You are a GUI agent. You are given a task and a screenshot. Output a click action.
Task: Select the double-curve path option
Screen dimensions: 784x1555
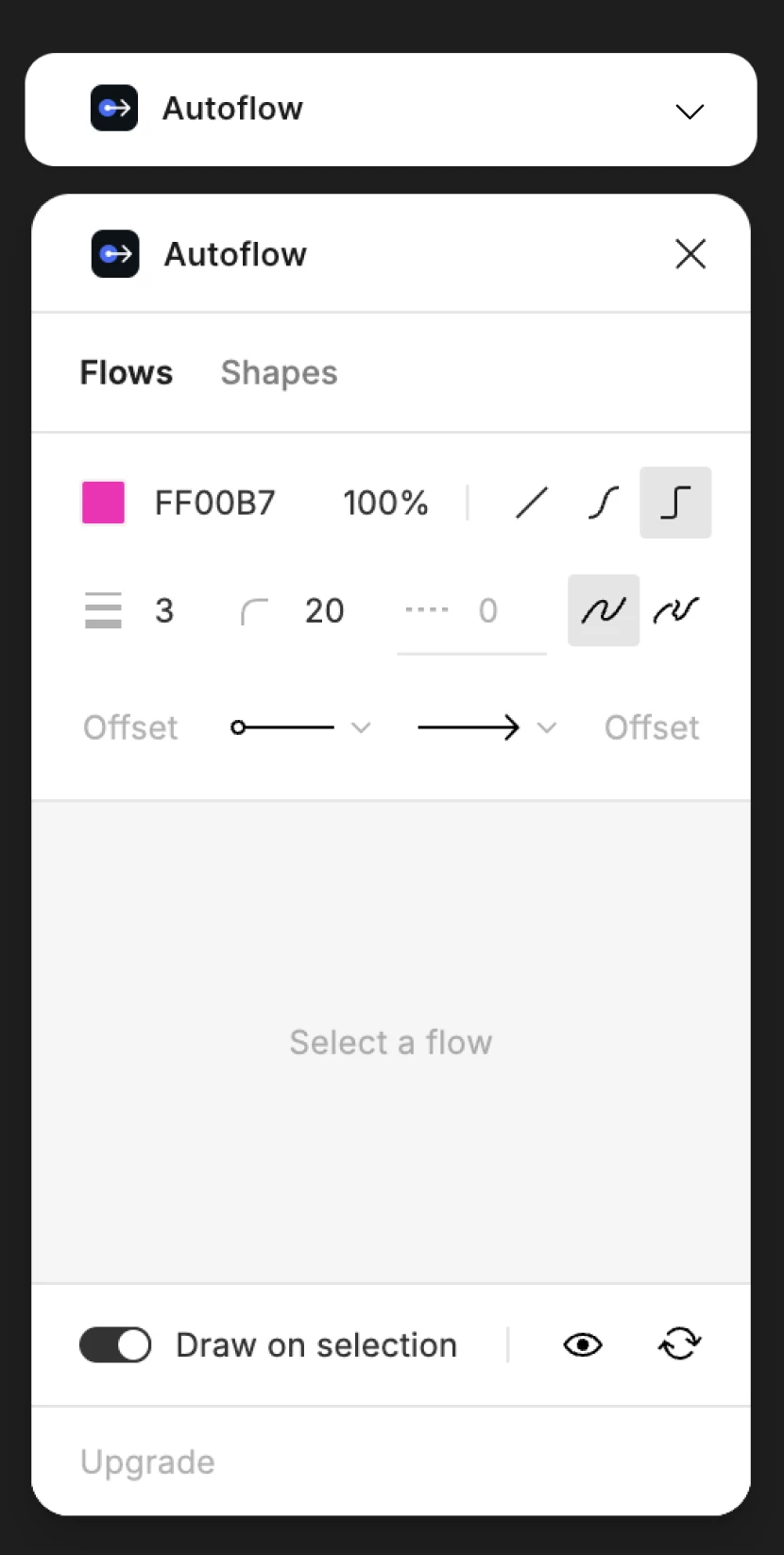click(x=675, y=610)
